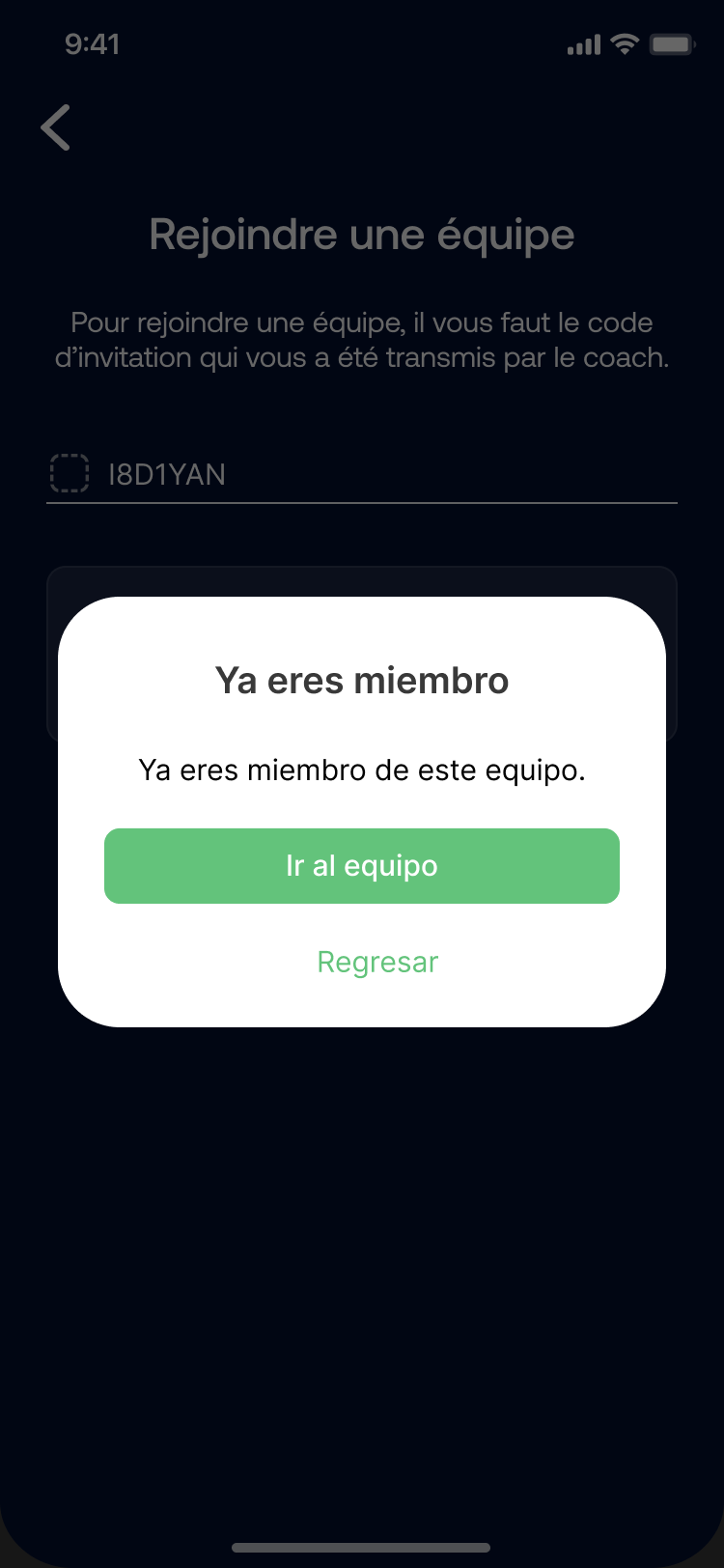
Task: Open the code scanner via the dotted square icon
Action: [70, 474]
